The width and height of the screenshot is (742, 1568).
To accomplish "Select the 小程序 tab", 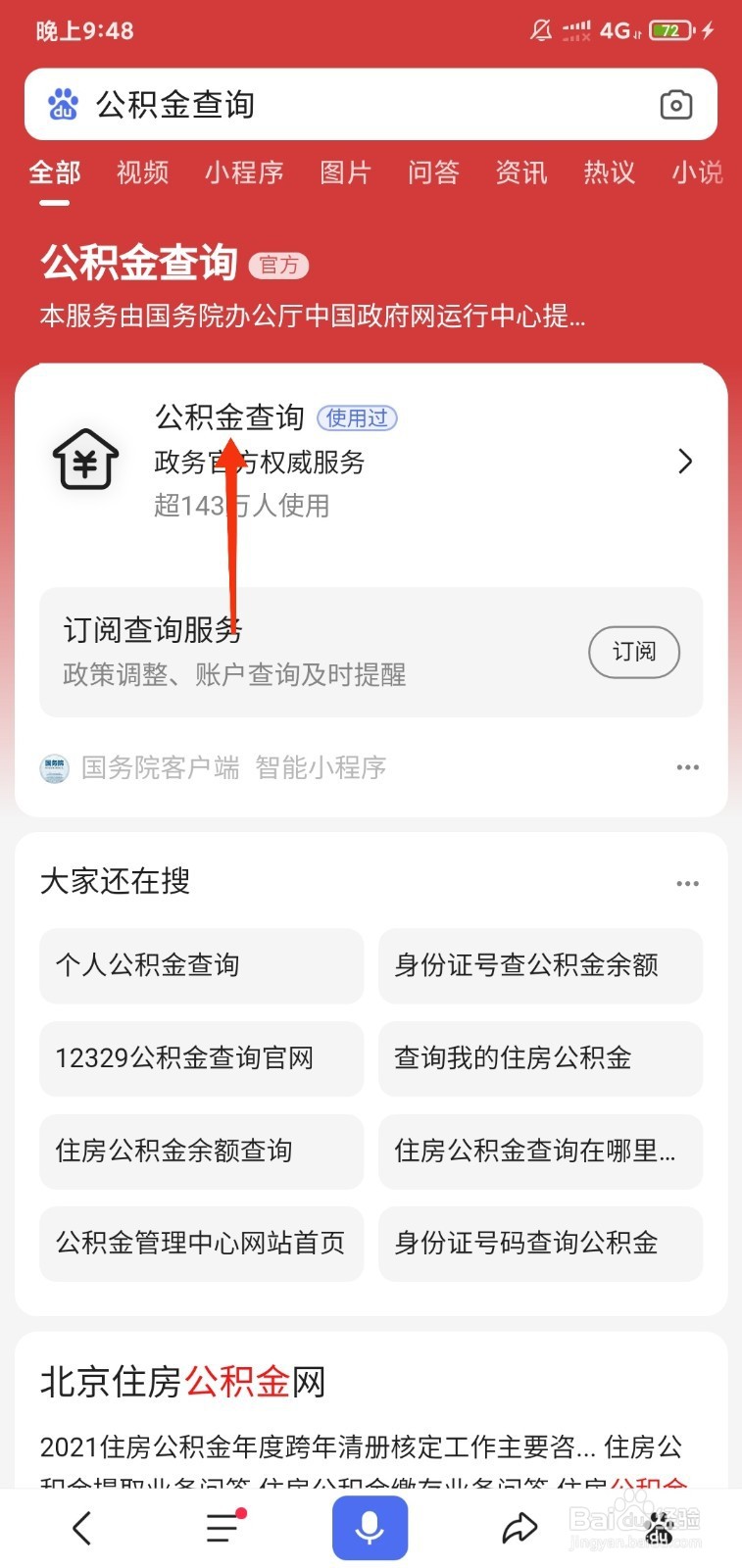I will [x=245, y=172].
